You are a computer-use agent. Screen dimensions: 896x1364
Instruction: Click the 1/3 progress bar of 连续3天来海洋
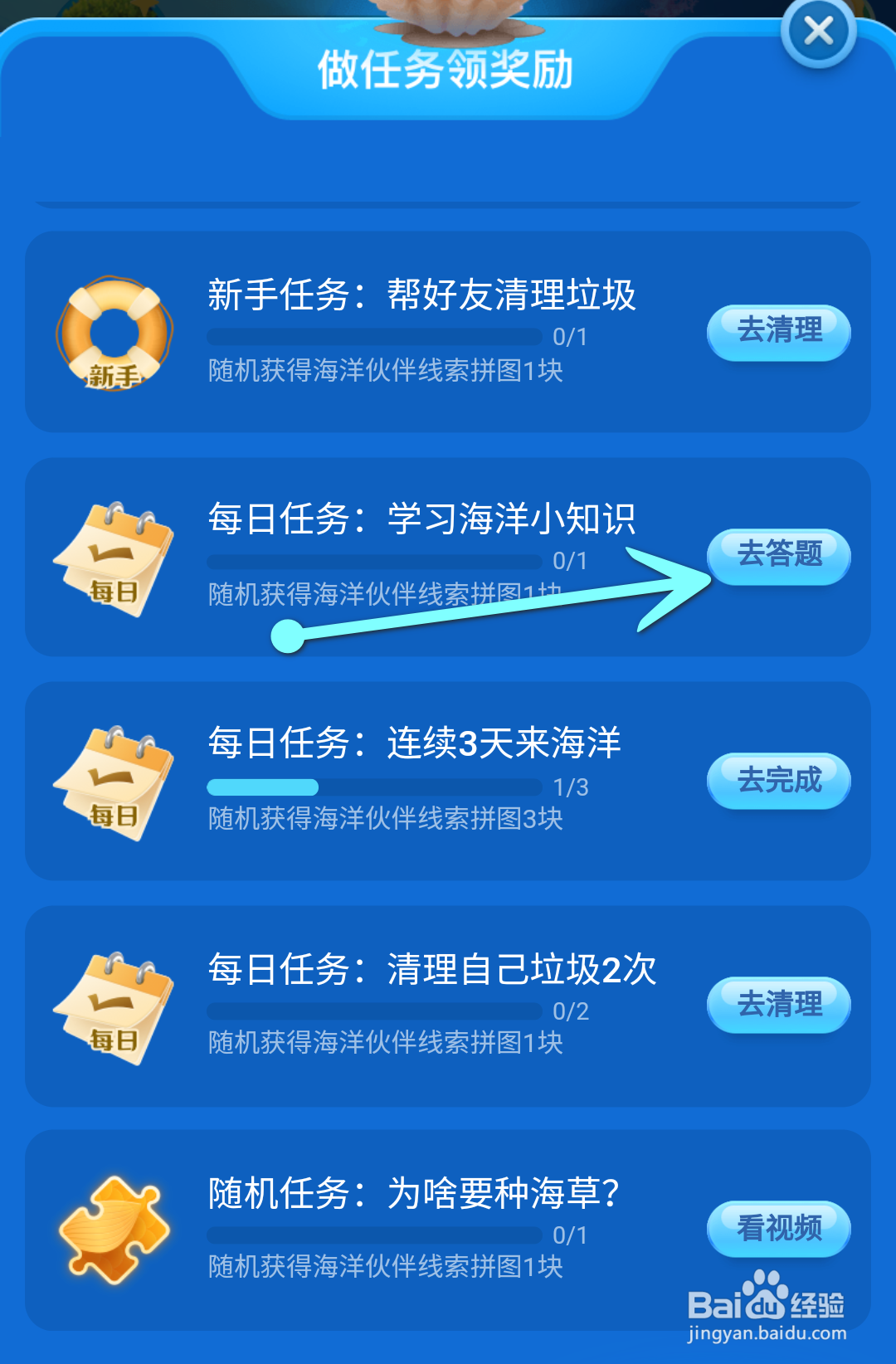[x=373, y=787]
